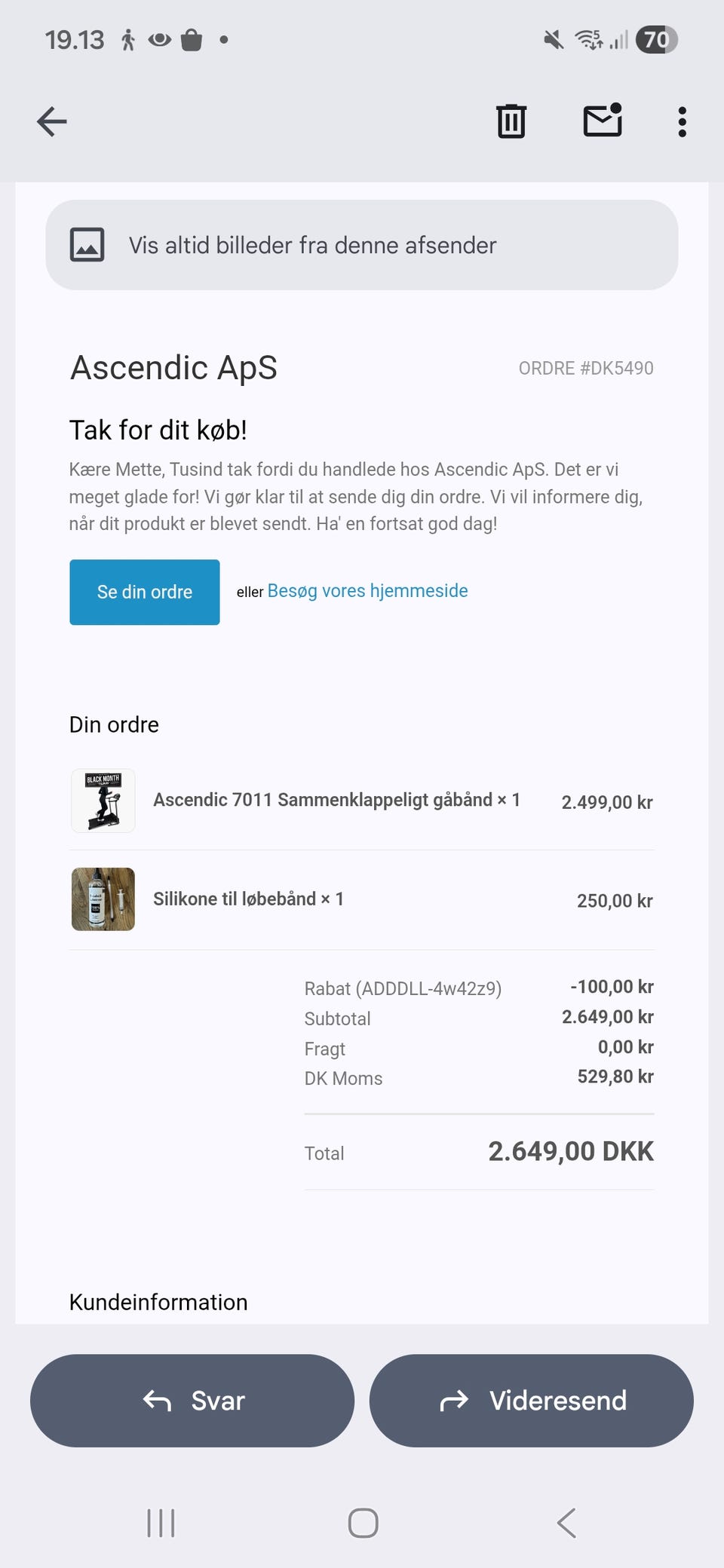Tap the back arrow to exit the email
724x1568 pixels.
51,121
